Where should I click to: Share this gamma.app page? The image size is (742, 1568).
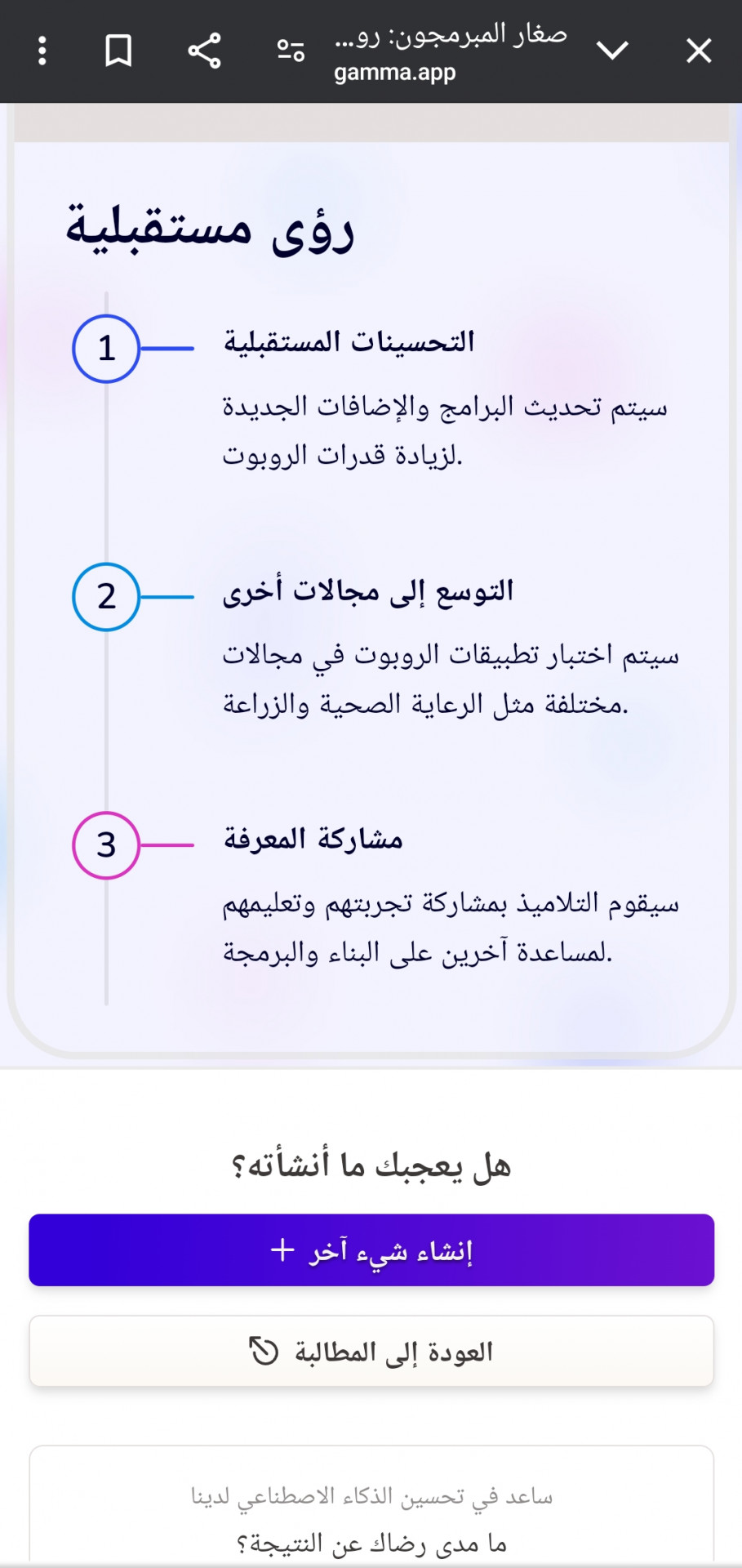click(x=204, y=51)
